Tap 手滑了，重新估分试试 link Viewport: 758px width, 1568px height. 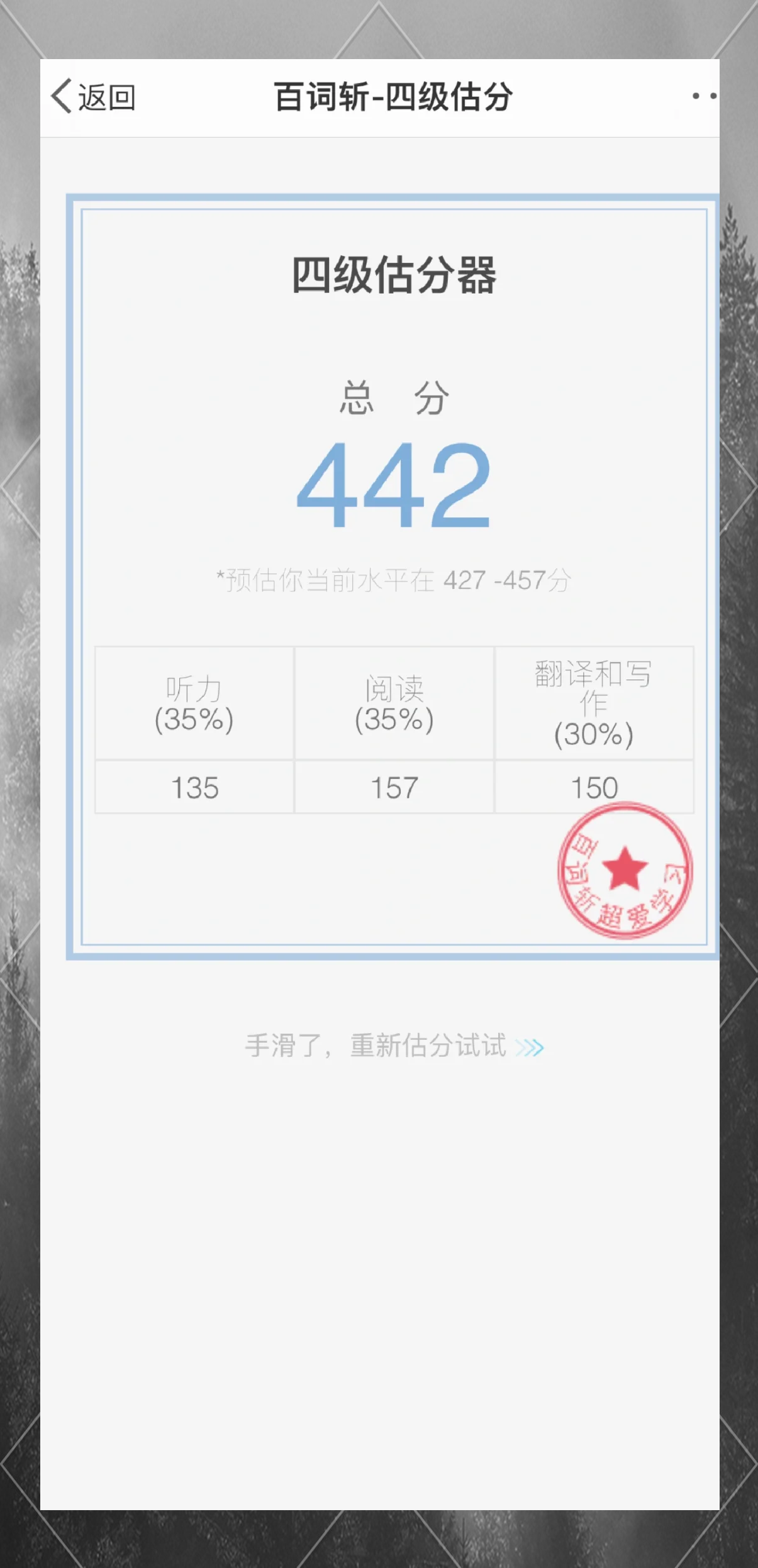[x=394, y=1046]
